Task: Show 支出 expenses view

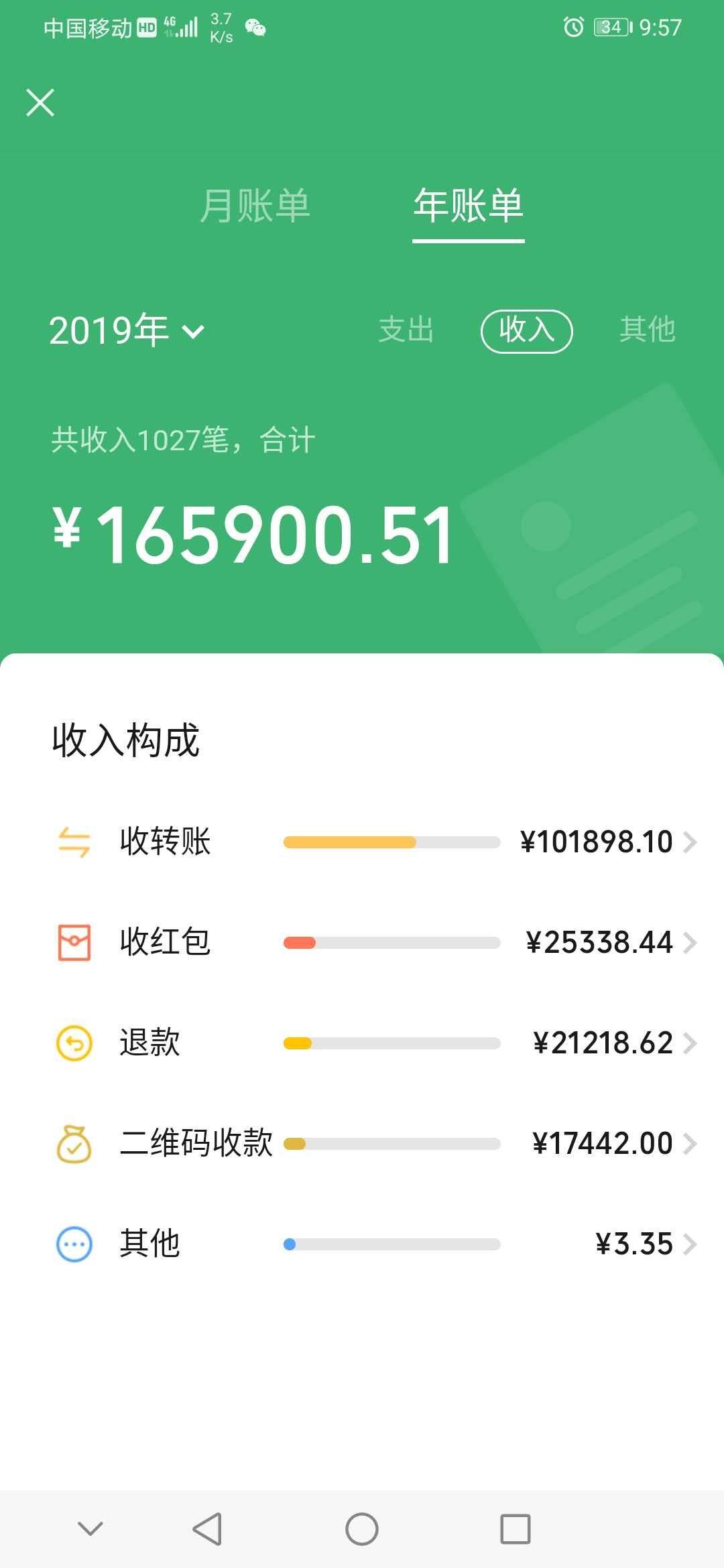Action: click(406, 330)
